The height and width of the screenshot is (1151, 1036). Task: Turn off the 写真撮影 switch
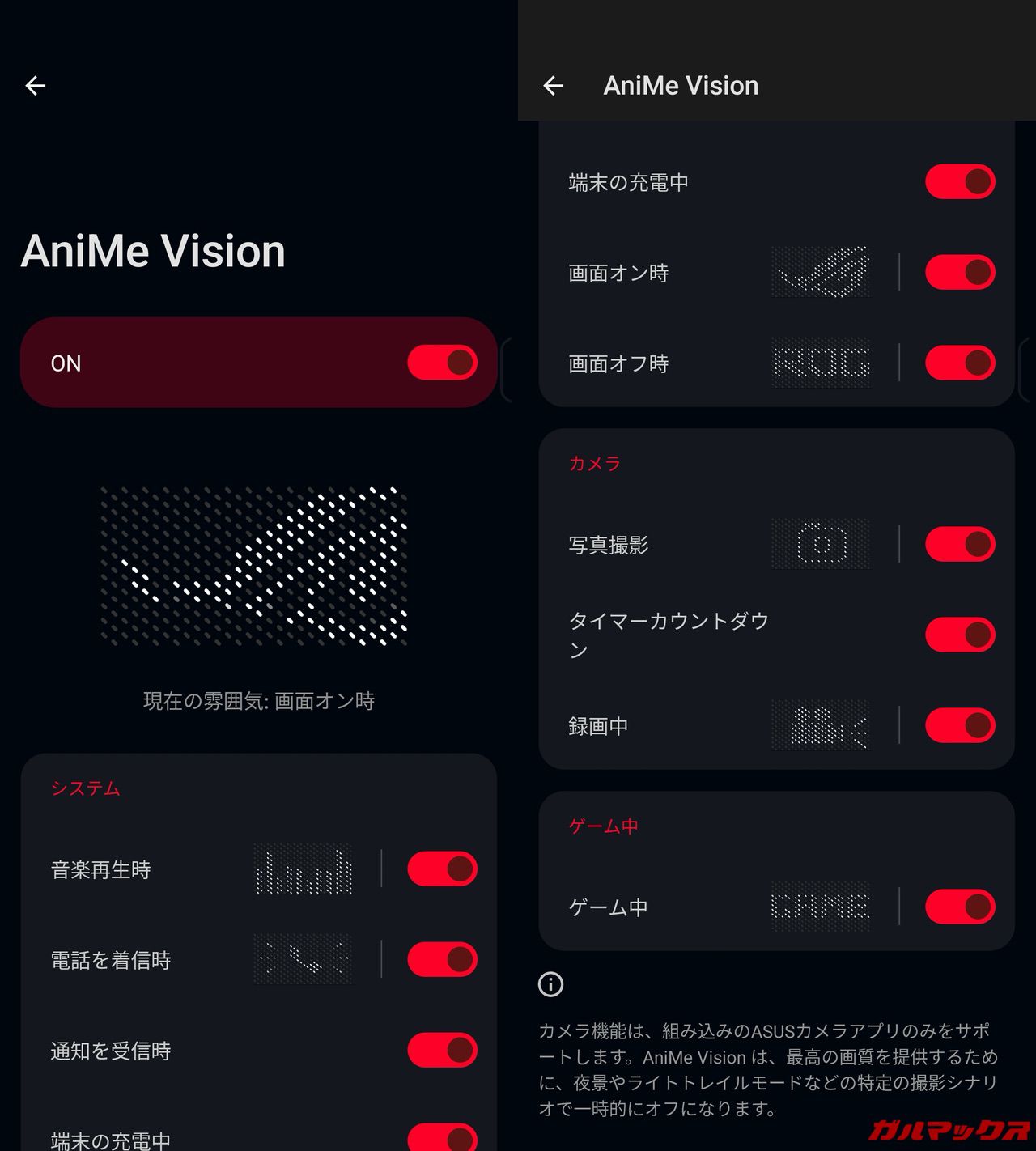960,544
